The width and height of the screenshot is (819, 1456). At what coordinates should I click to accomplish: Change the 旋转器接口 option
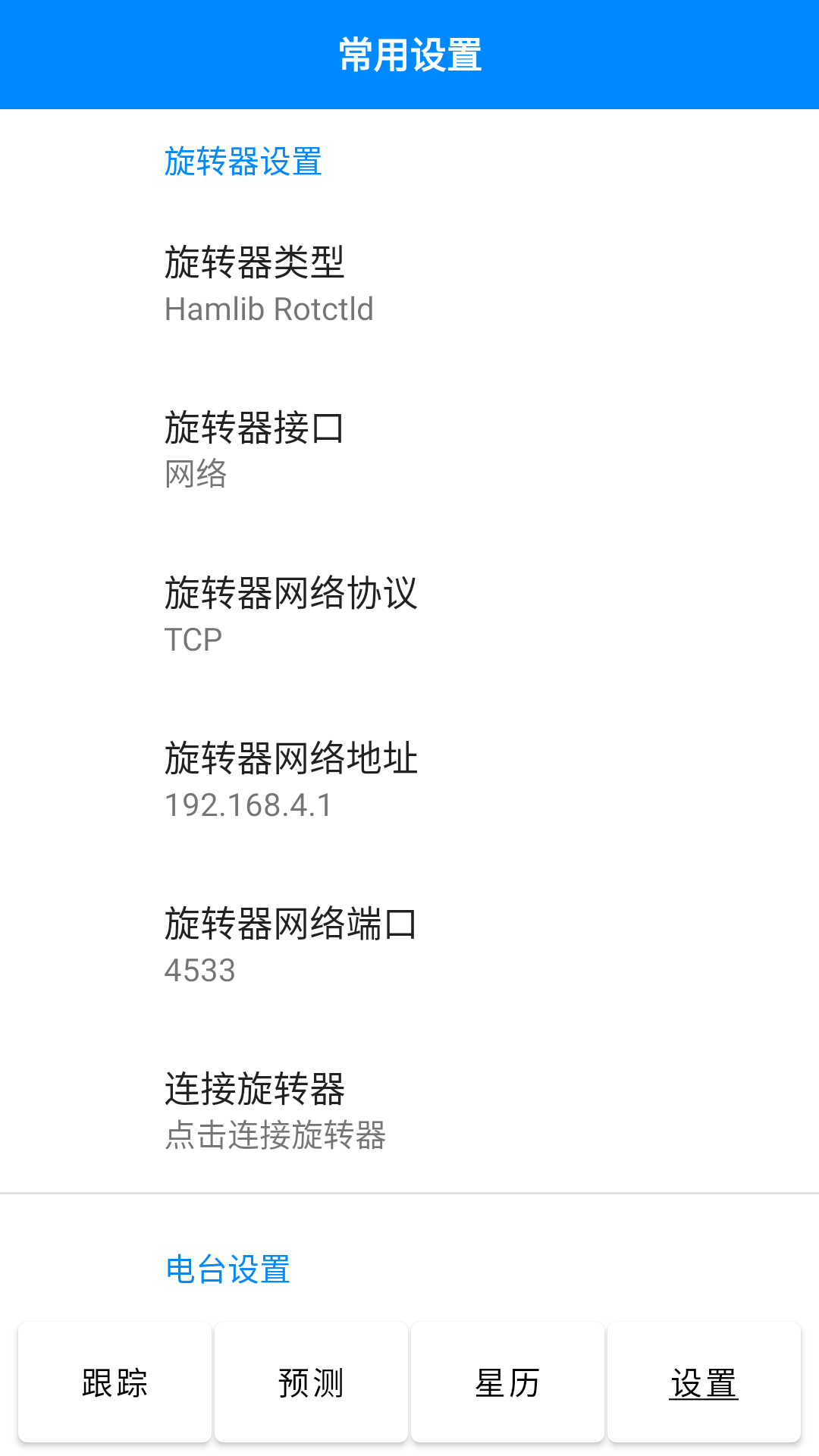tap(409, 450)
